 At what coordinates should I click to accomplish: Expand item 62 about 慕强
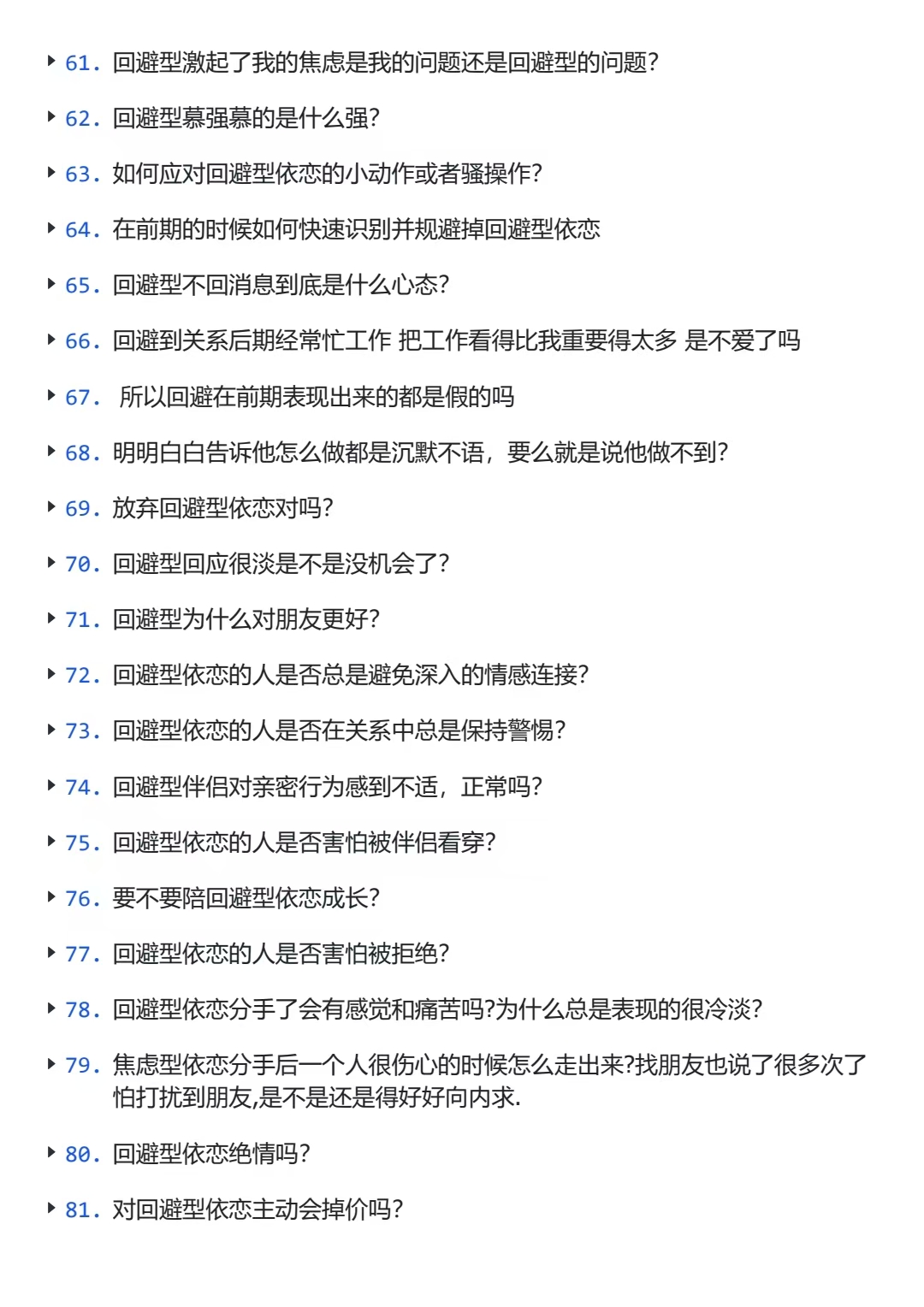[x=51, y=117]
